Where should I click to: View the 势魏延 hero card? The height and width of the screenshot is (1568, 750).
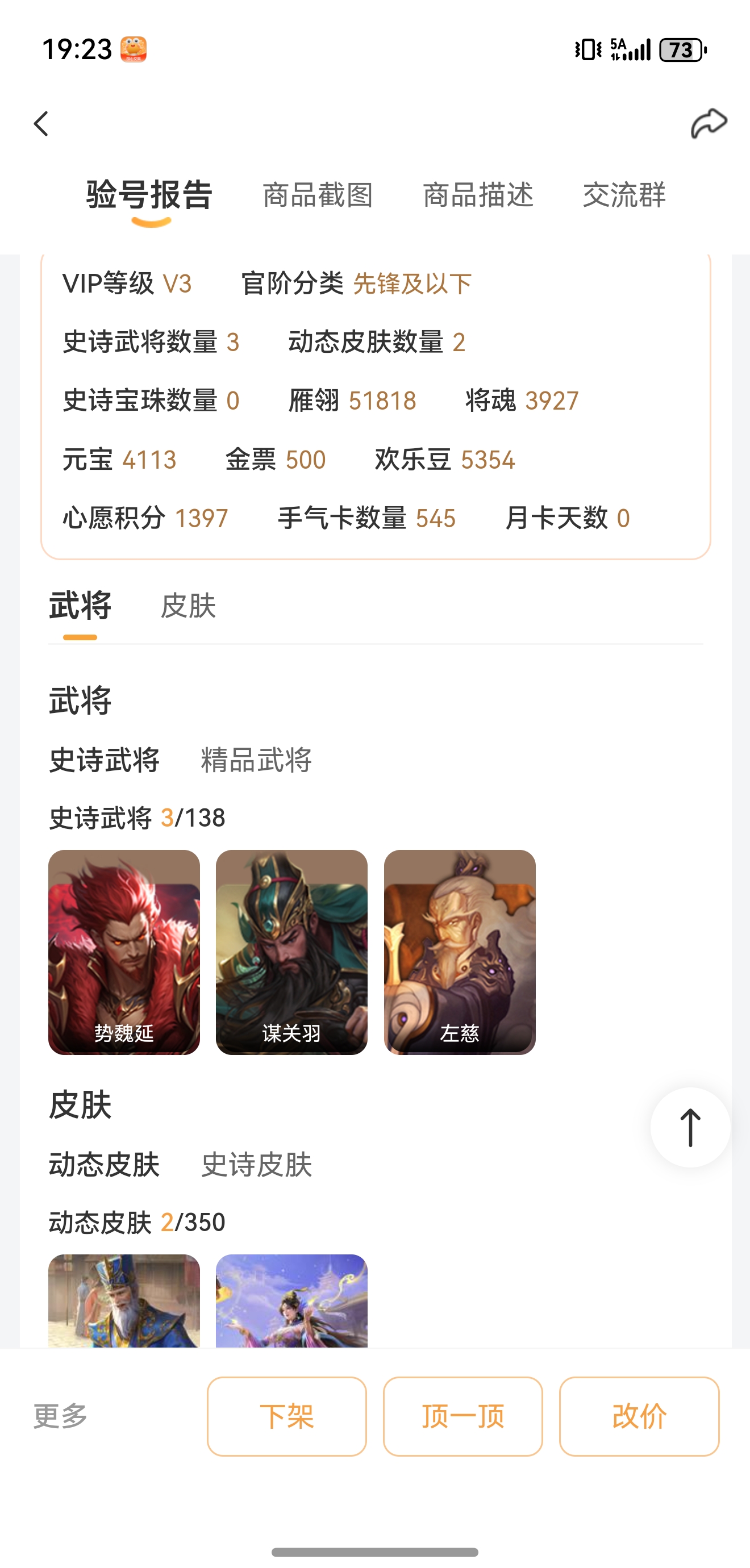click(124, 952)
